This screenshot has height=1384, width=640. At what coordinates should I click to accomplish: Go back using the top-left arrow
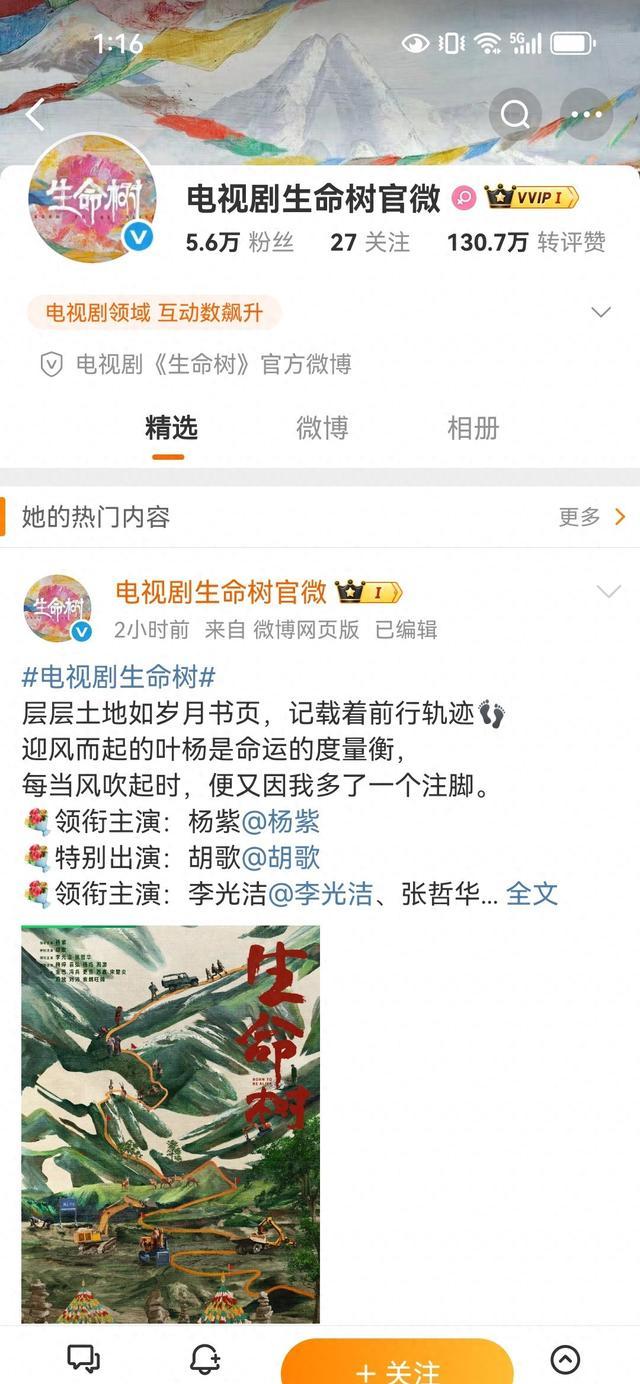pyautogui.click(x=35, y=115)
